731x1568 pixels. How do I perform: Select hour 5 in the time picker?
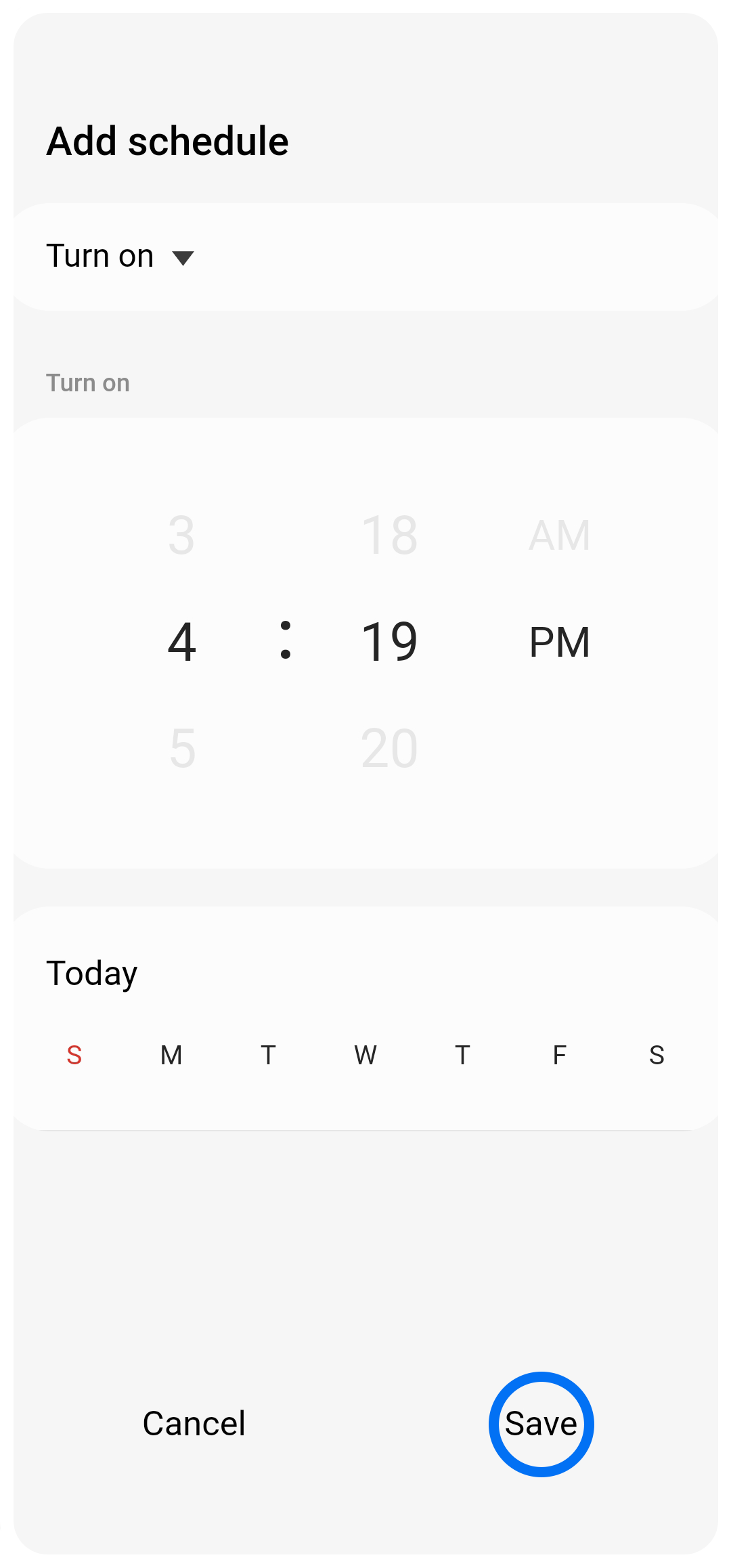click(182, 748)
